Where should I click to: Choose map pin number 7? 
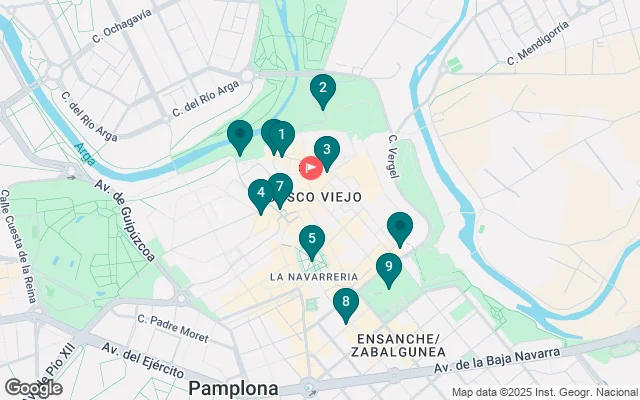280,187
